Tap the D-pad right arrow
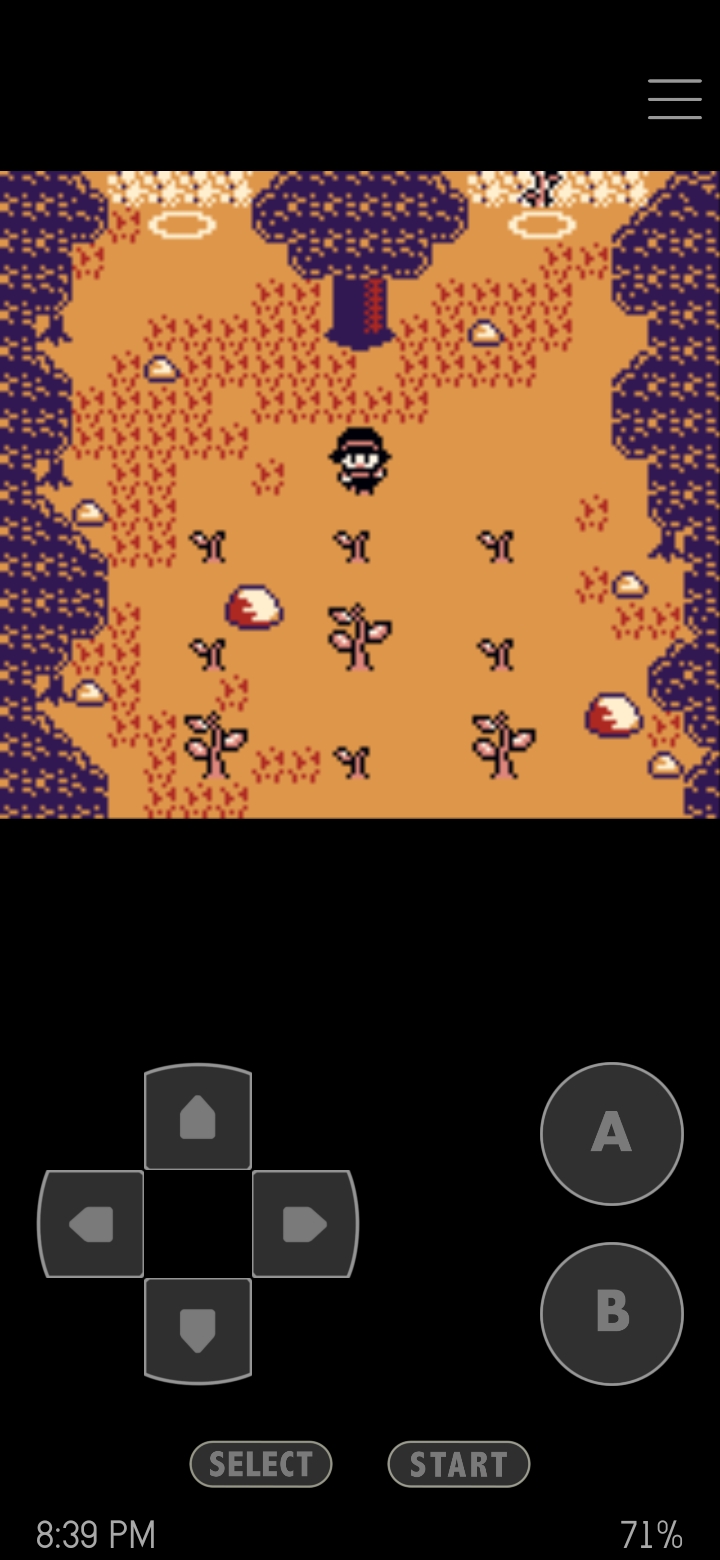Image resolution: width=720 pixels, height=1560 pixels. click(304, 1224)
